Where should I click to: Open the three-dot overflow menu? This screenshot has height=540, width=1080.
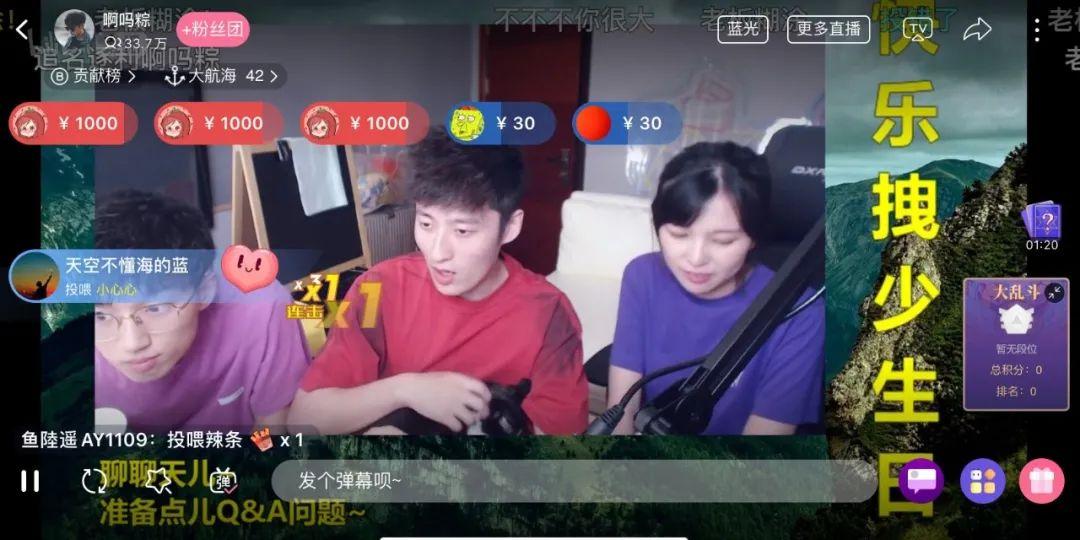click(1036, 30)
